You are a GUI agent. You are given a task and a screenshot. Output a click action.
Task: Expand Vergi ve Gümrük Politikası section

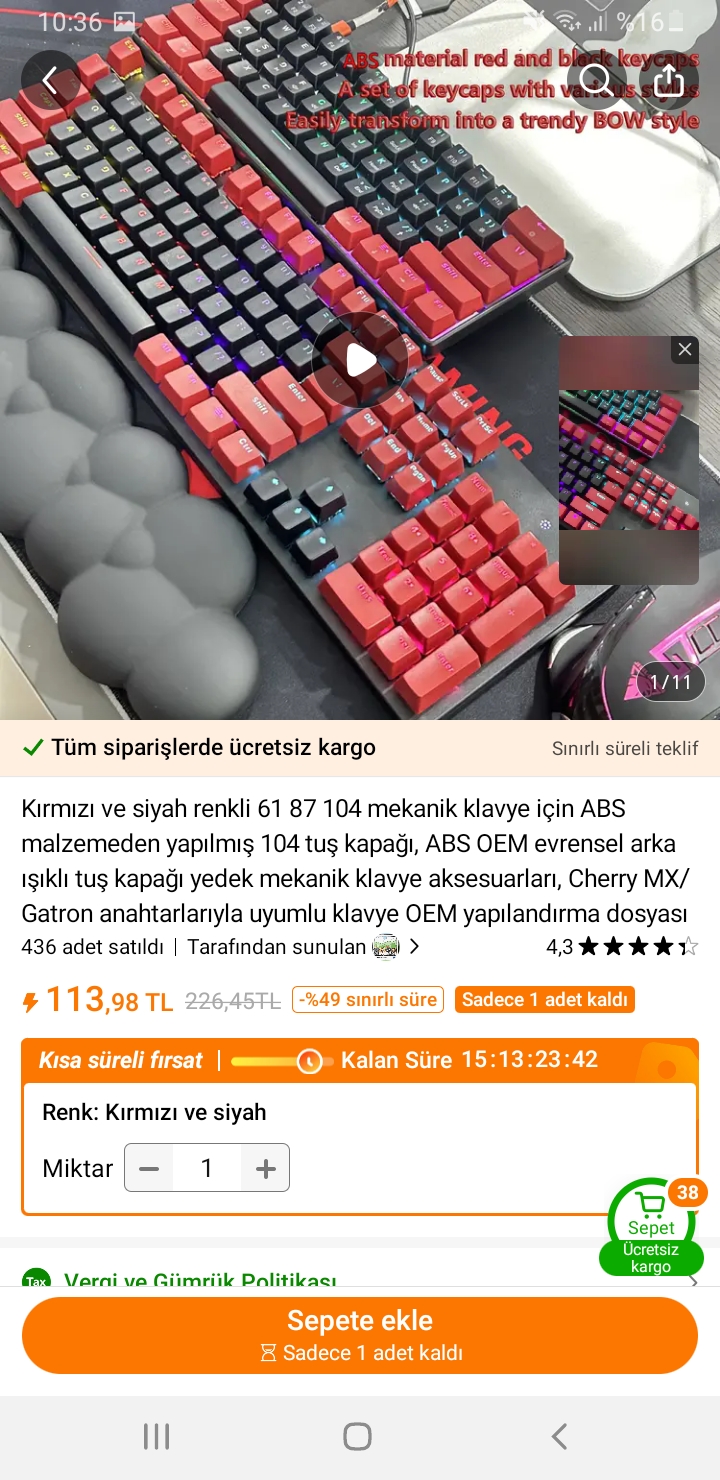click(x=200, y=1281)
